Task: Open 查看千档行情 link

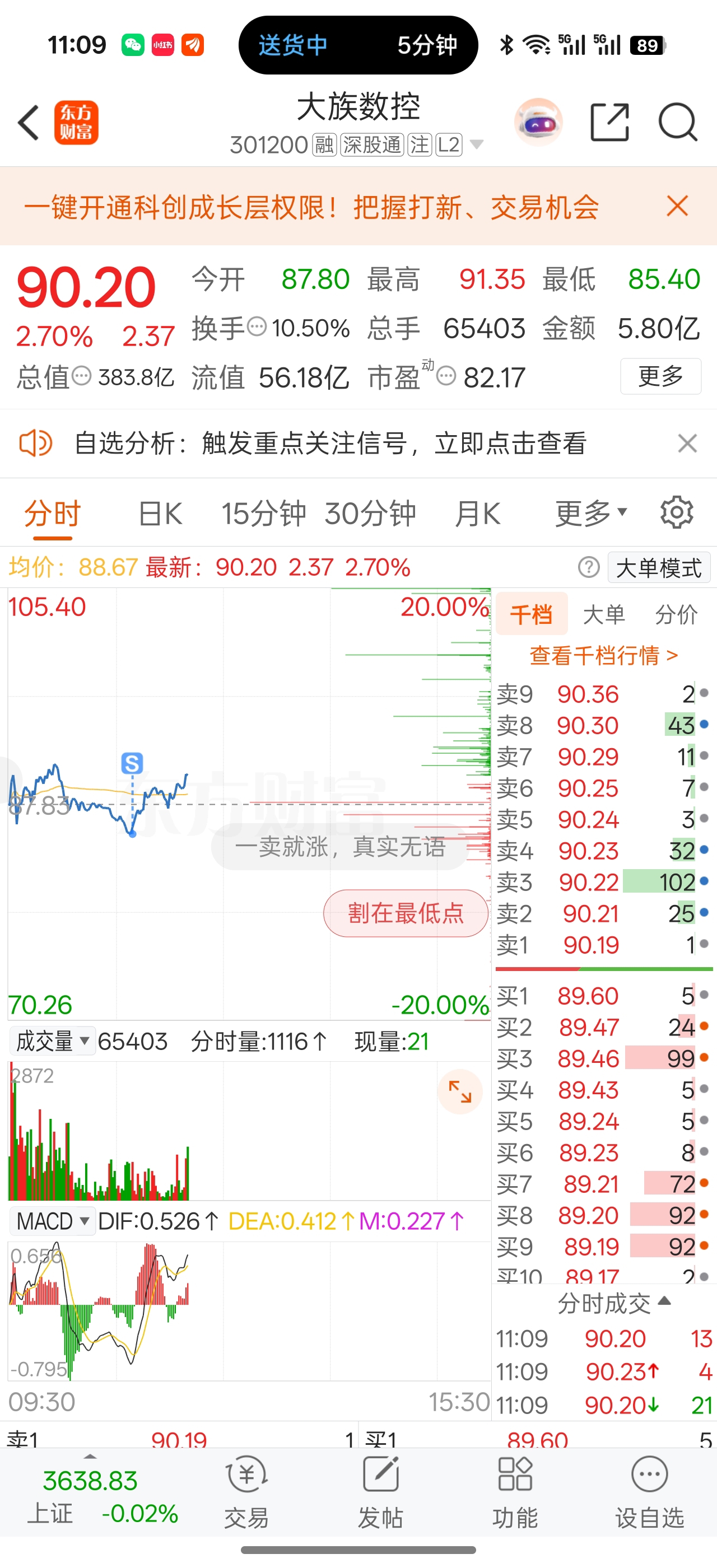Action: (603, 656)
